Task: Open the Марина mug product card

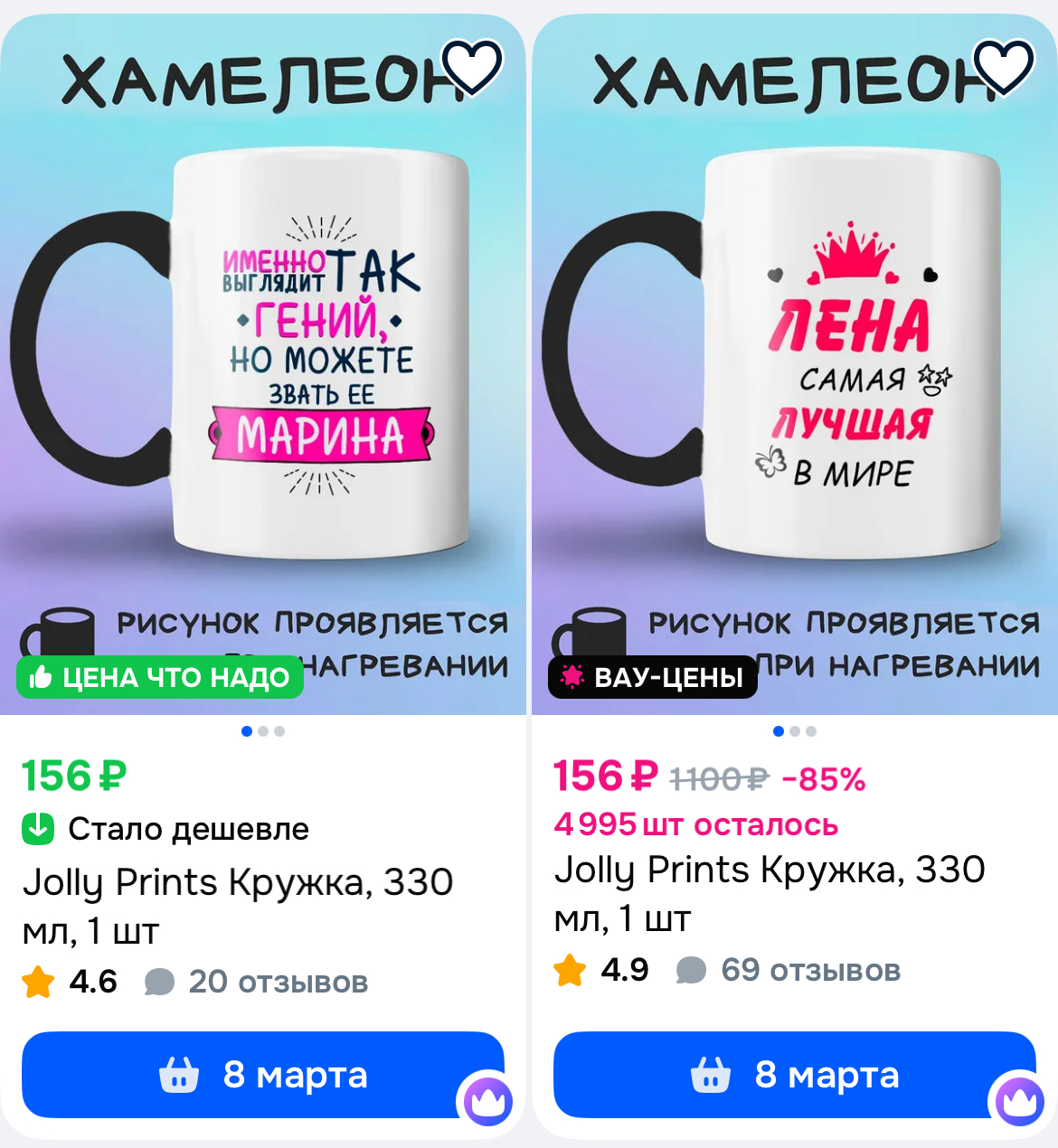Action: [x=262, y=362]
